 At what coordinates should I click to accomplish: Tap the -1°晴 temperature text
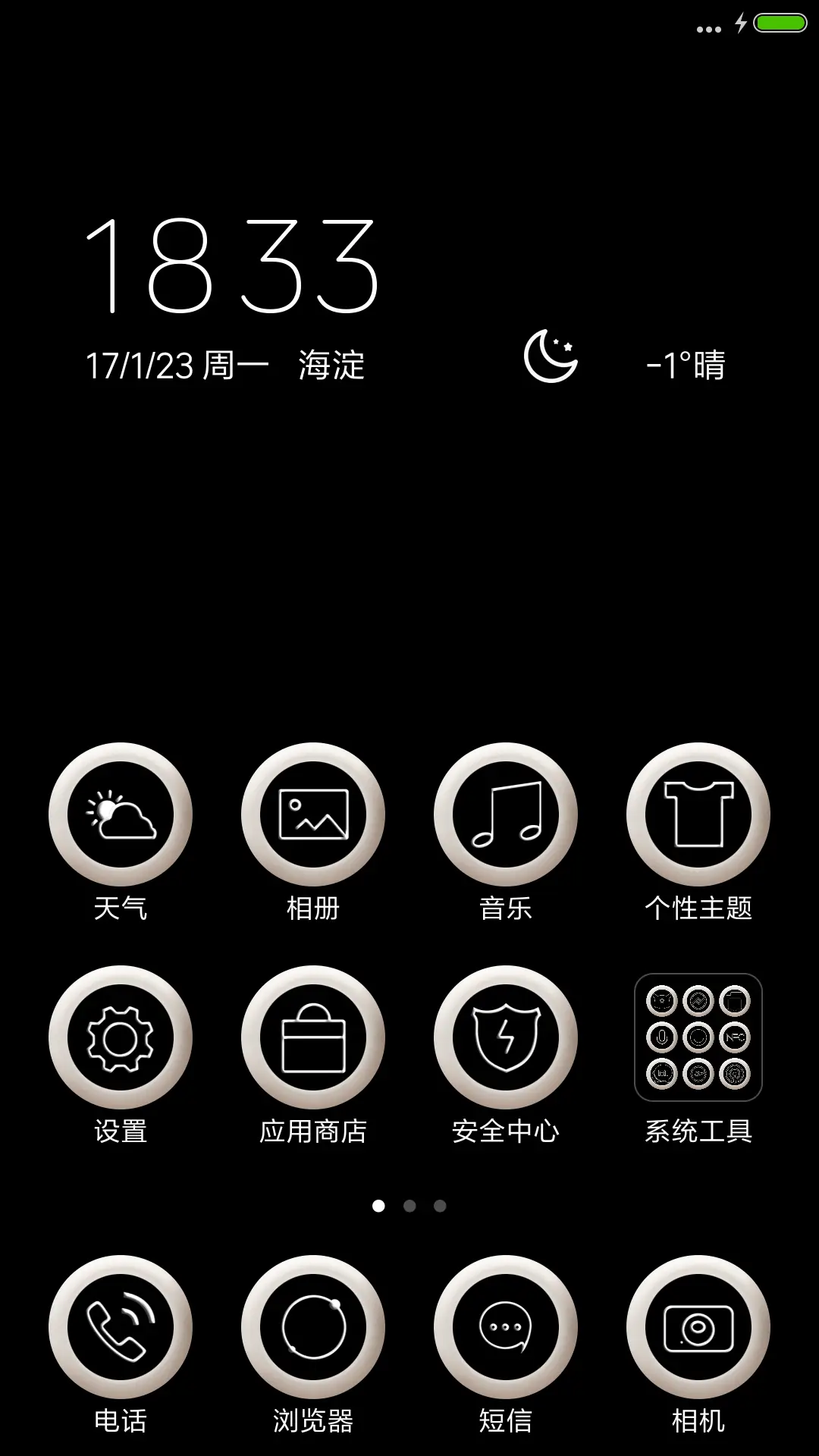(686, 365)
